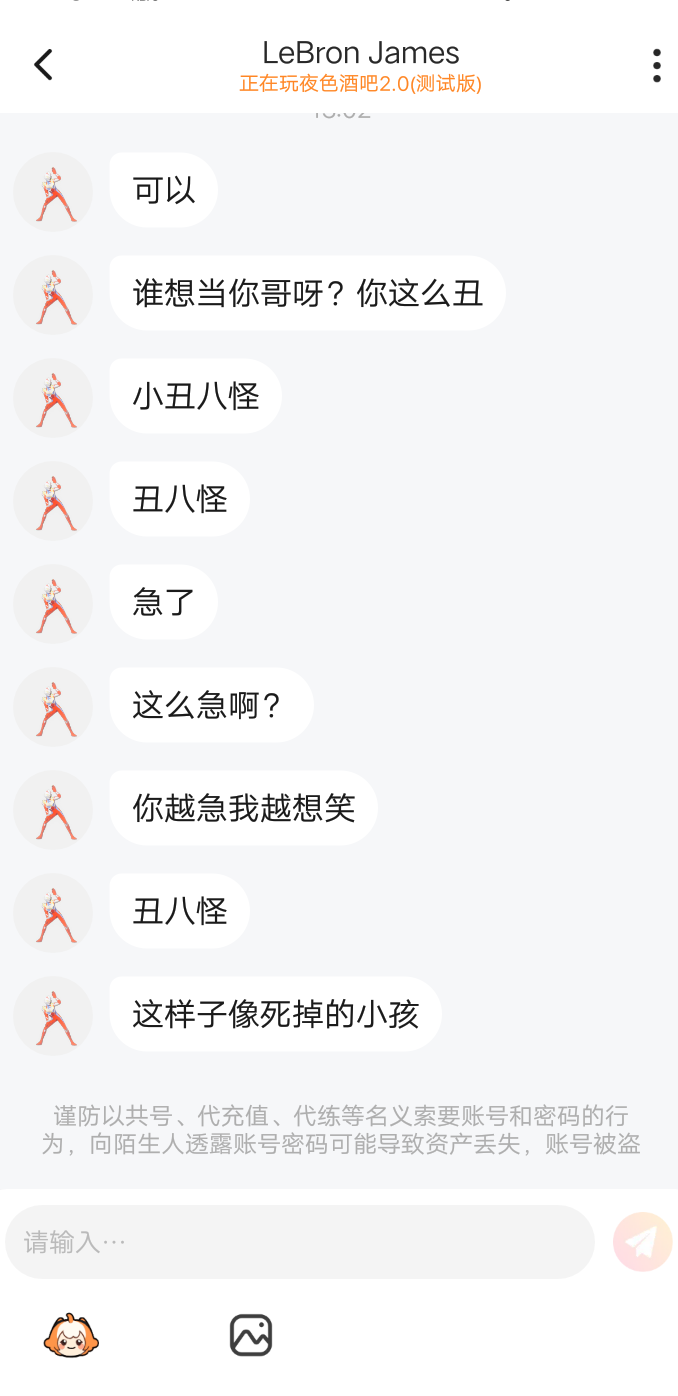This screenshot has width=678, height=1396.
Task: Open the "正在玩夜色酒吧2.0" game status link
Action: 360,84
